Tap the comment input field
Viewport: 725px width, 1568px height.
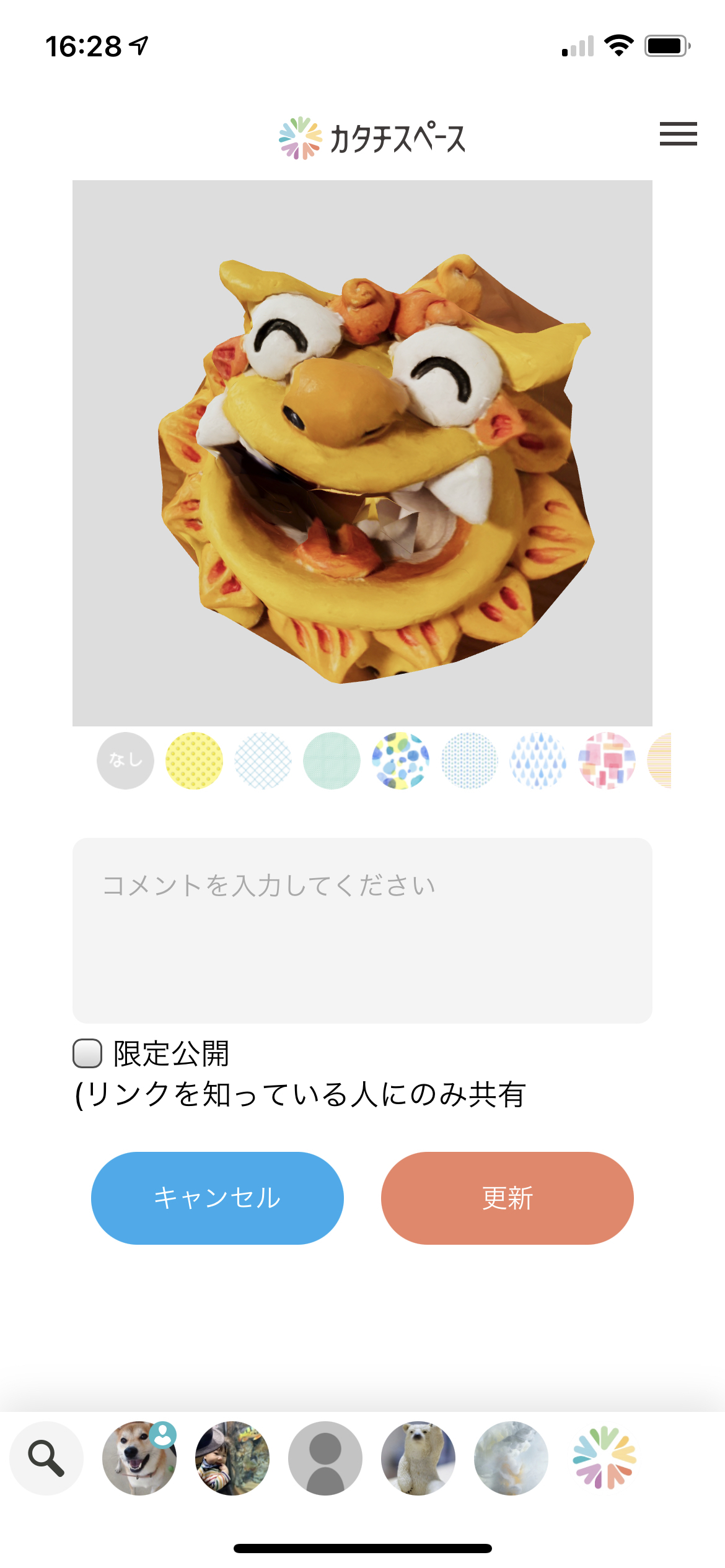pyautogui.click(x=362, y=930)
